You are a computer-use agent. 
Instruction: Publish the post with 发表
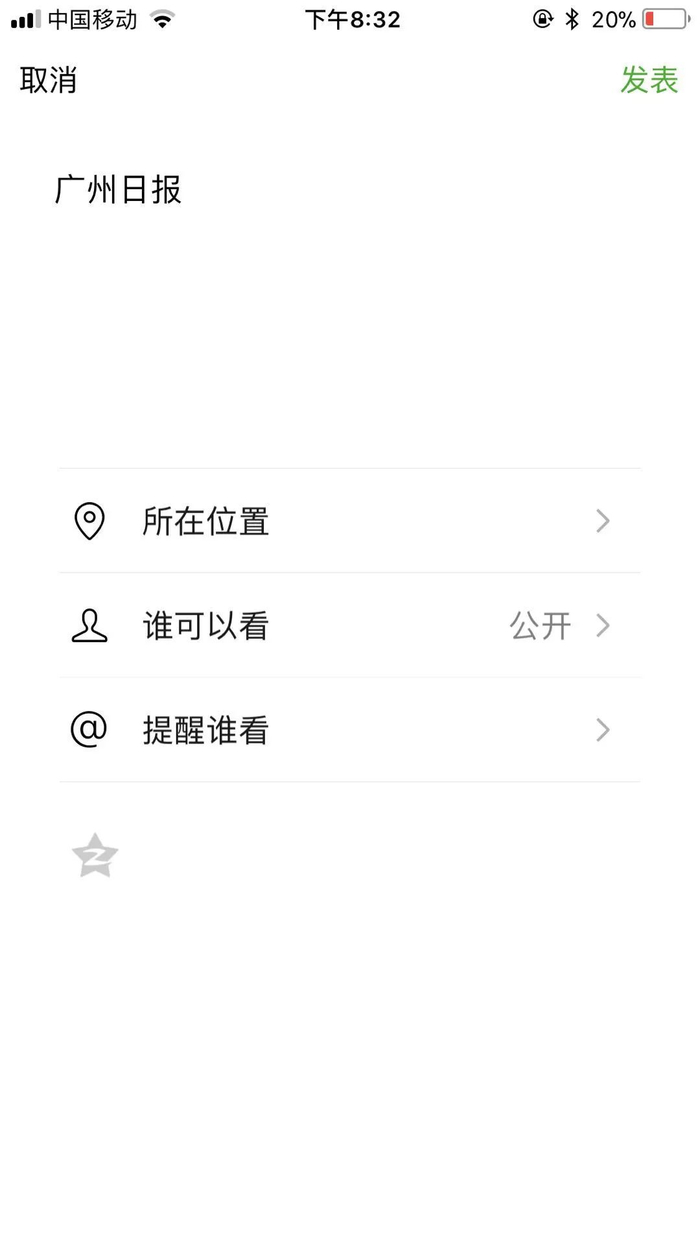coord(649,80)
